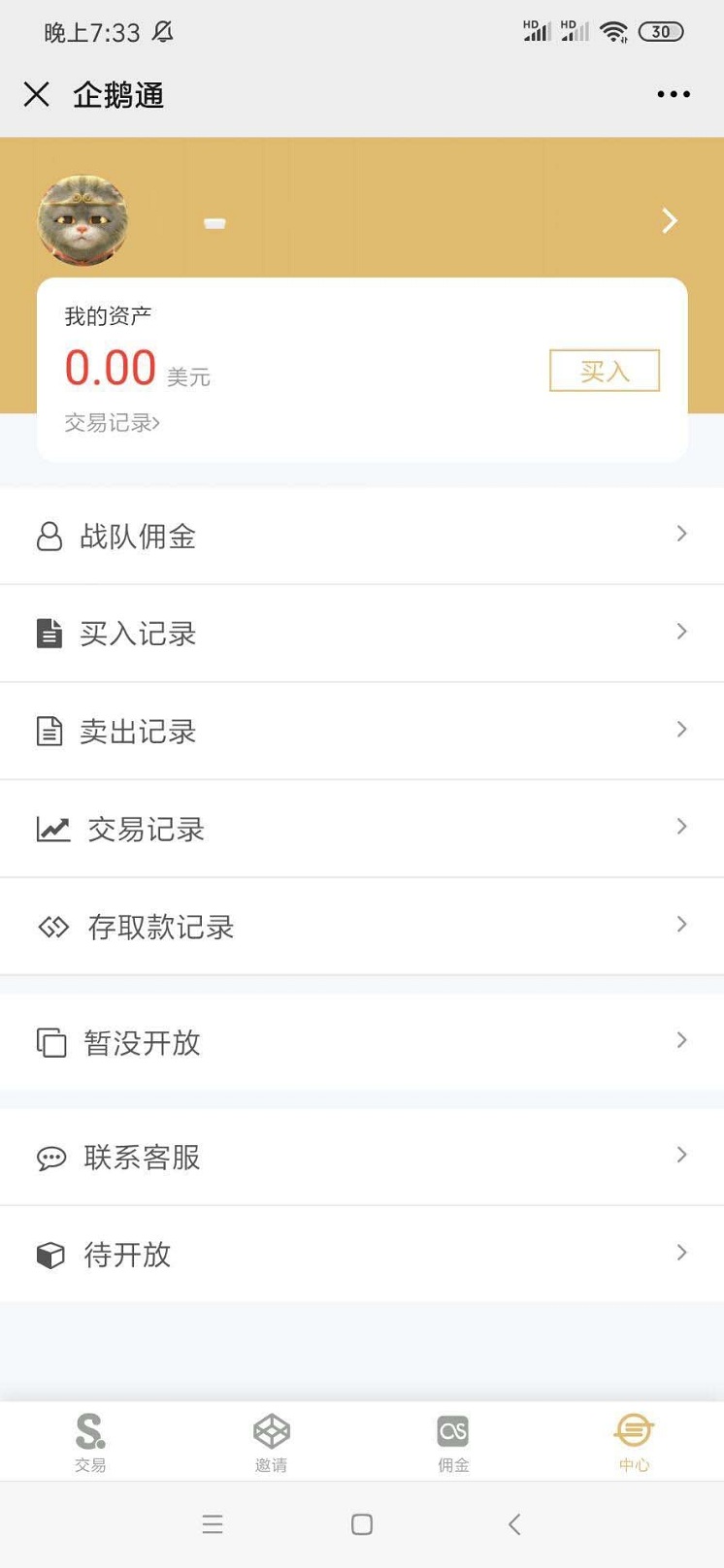Viewport: 724px width, 1568px height.
Task: View 卖出记录
Action: 361,731
